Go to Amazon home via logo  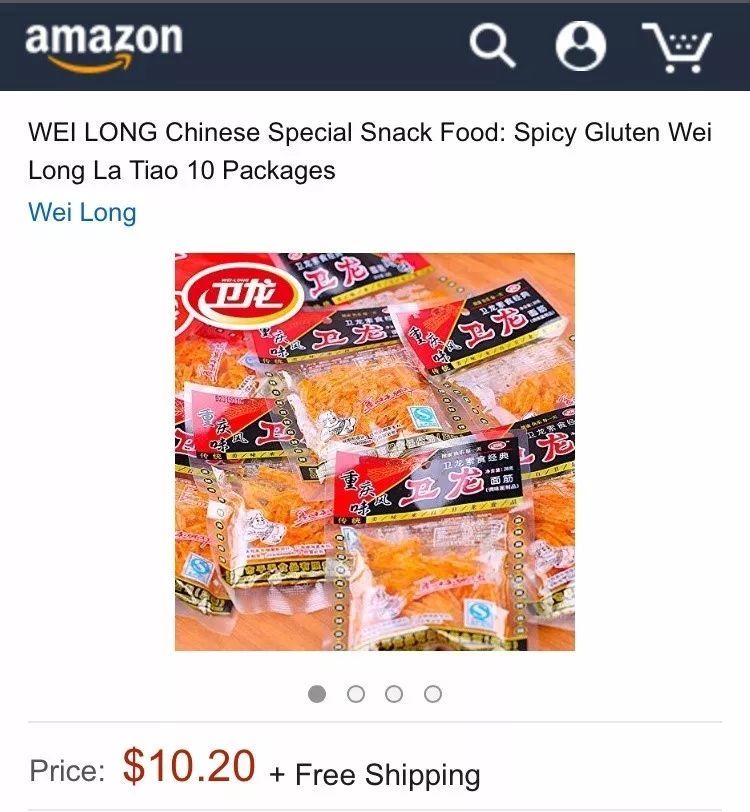coord(103,44)
